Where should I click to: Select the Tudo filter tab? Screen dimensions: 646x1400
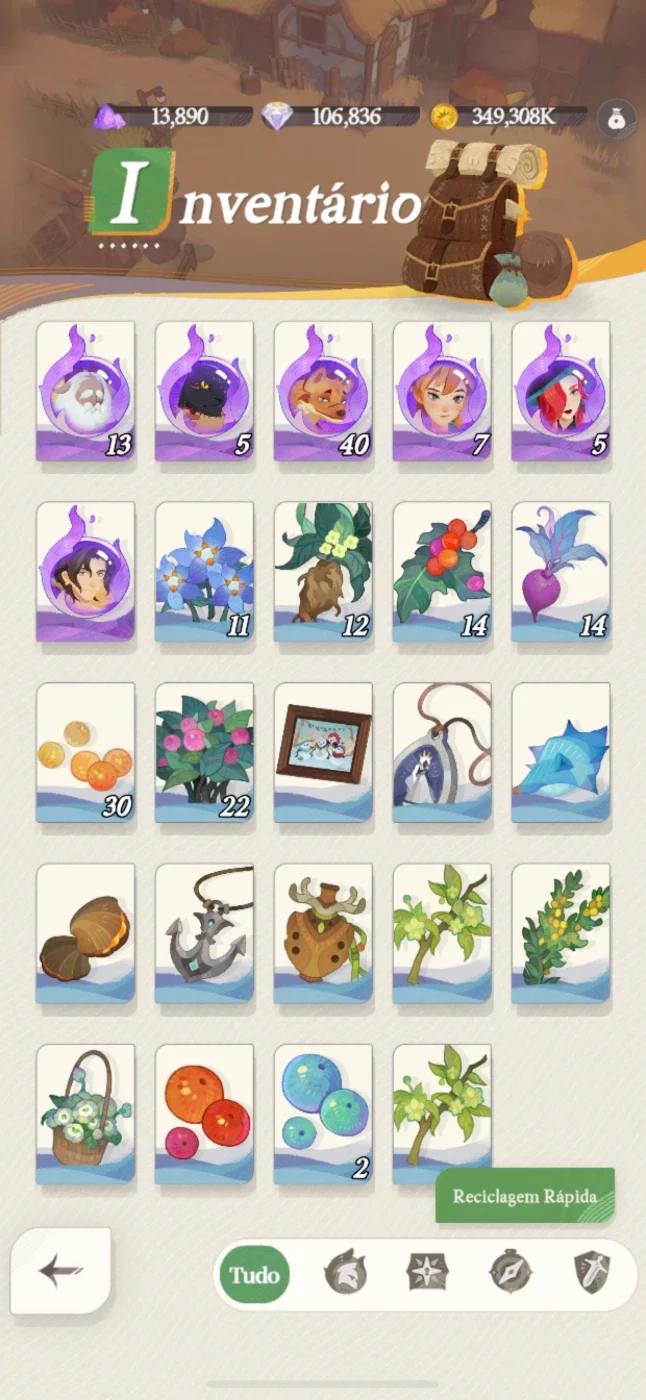click(254, 1275)
